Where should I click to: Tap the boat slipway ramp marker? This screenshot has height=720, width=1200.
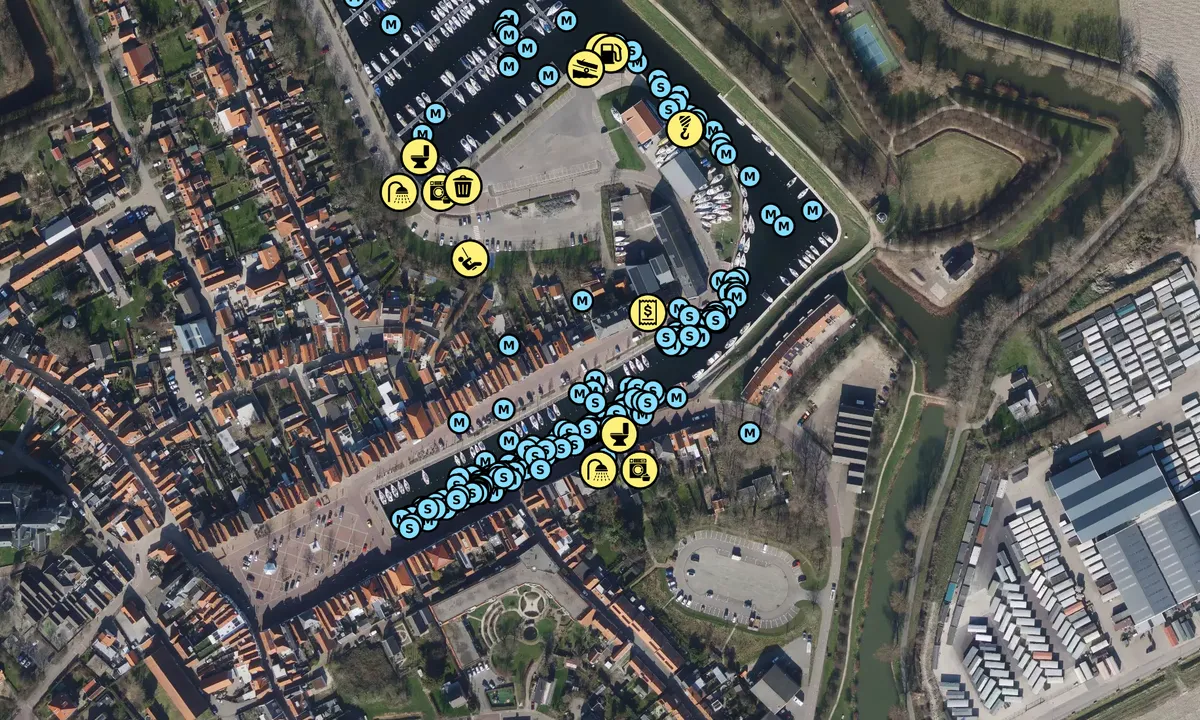586,68
